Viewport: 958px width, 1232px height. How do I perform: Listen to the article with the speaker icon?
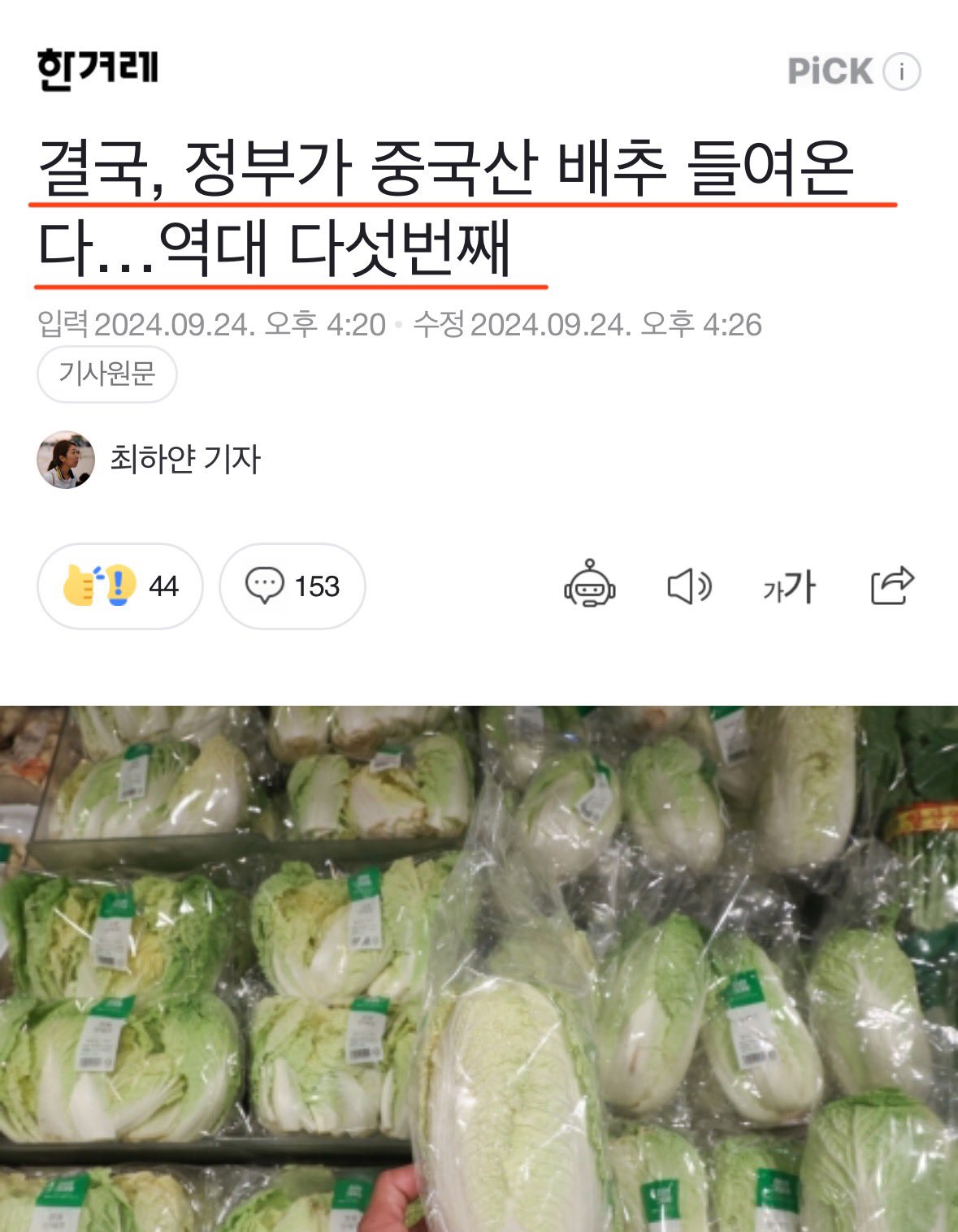pos(689,586)
